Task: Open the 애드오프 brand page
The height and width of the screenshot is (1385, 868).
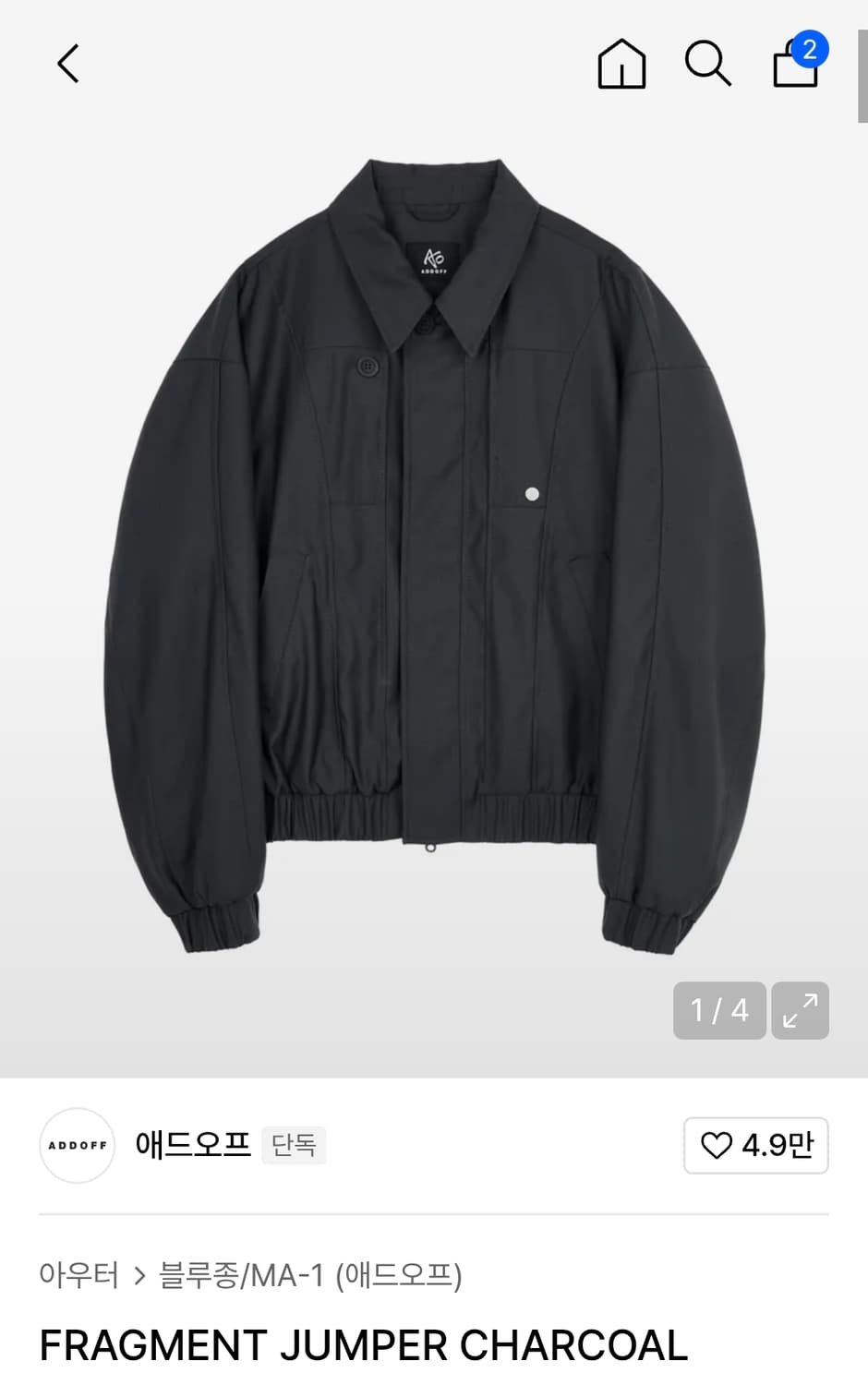Action: click(192, 1145)
